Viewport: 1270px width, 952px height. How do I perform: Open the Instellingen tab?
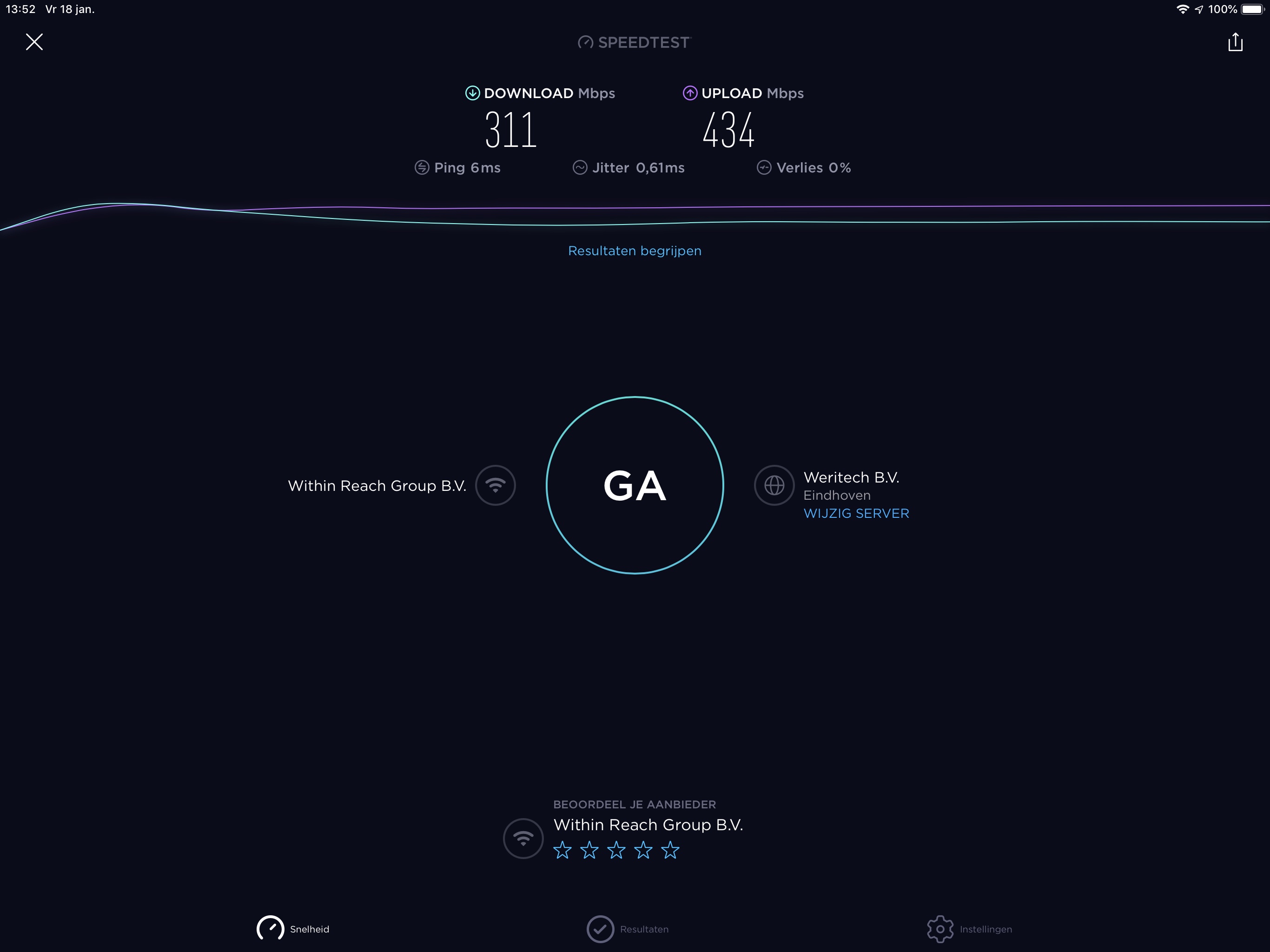[x=969, y=929]
